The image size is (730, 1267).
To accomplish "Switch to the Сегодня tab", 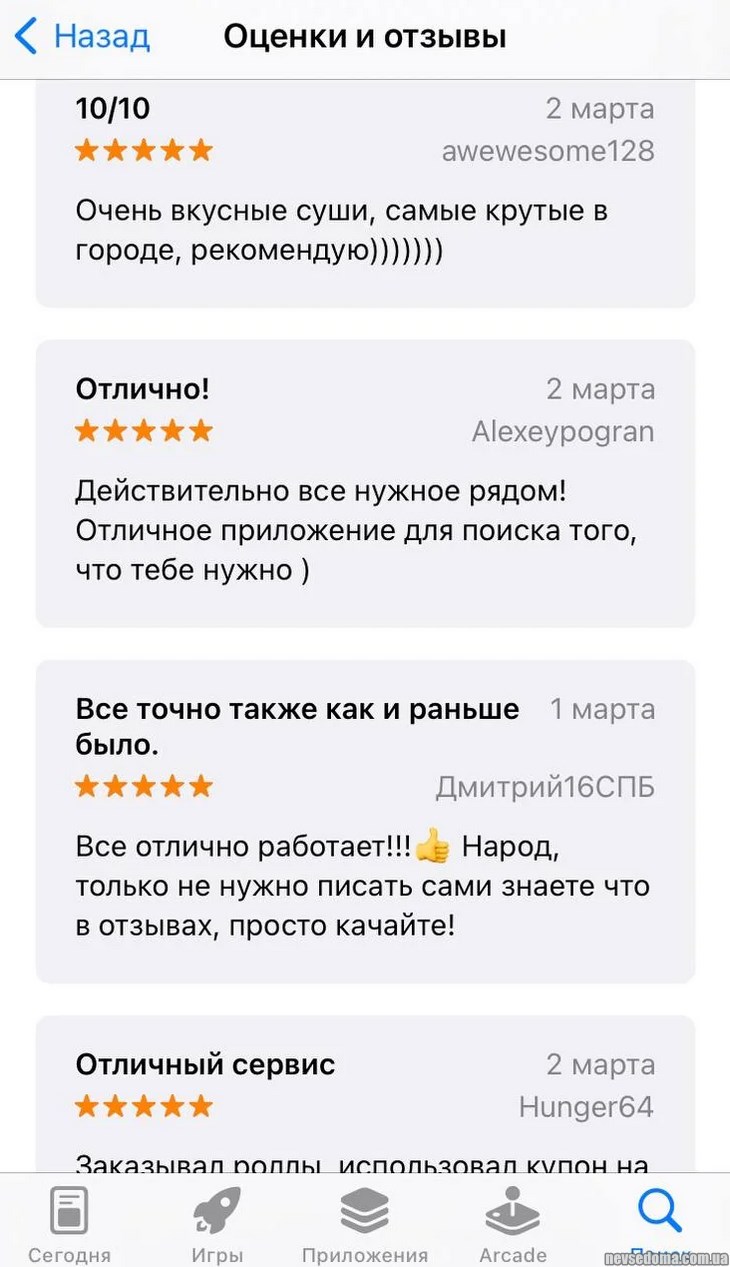I will point(69,1222).
